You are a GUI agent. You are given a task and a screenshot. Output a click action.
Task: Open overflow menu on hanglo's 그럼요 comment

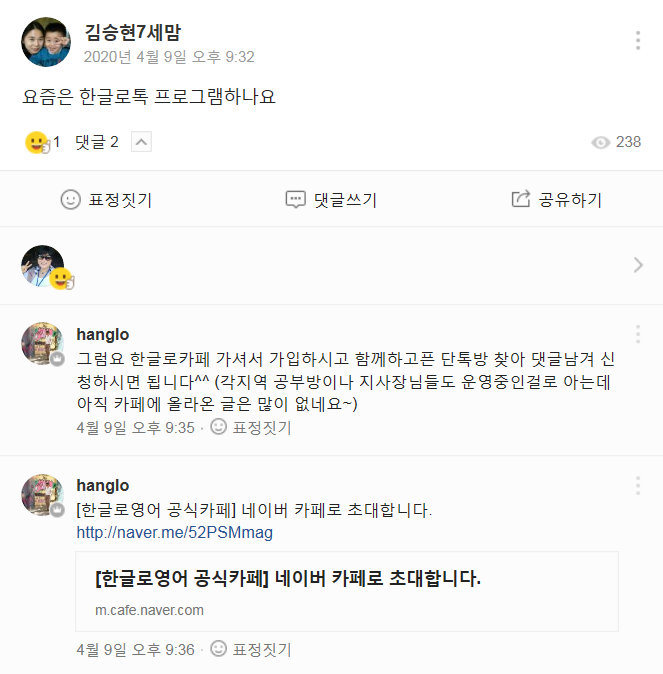[x=638, y=334]
